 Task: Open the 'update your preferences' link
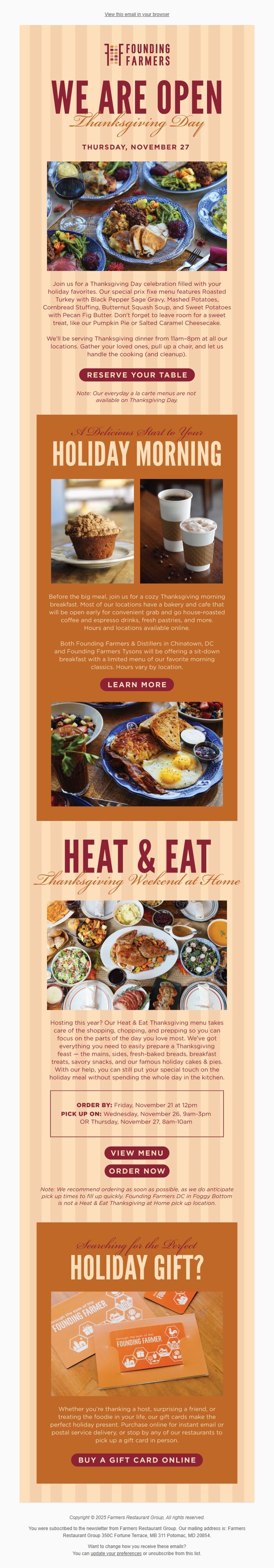pos(116,1554)
